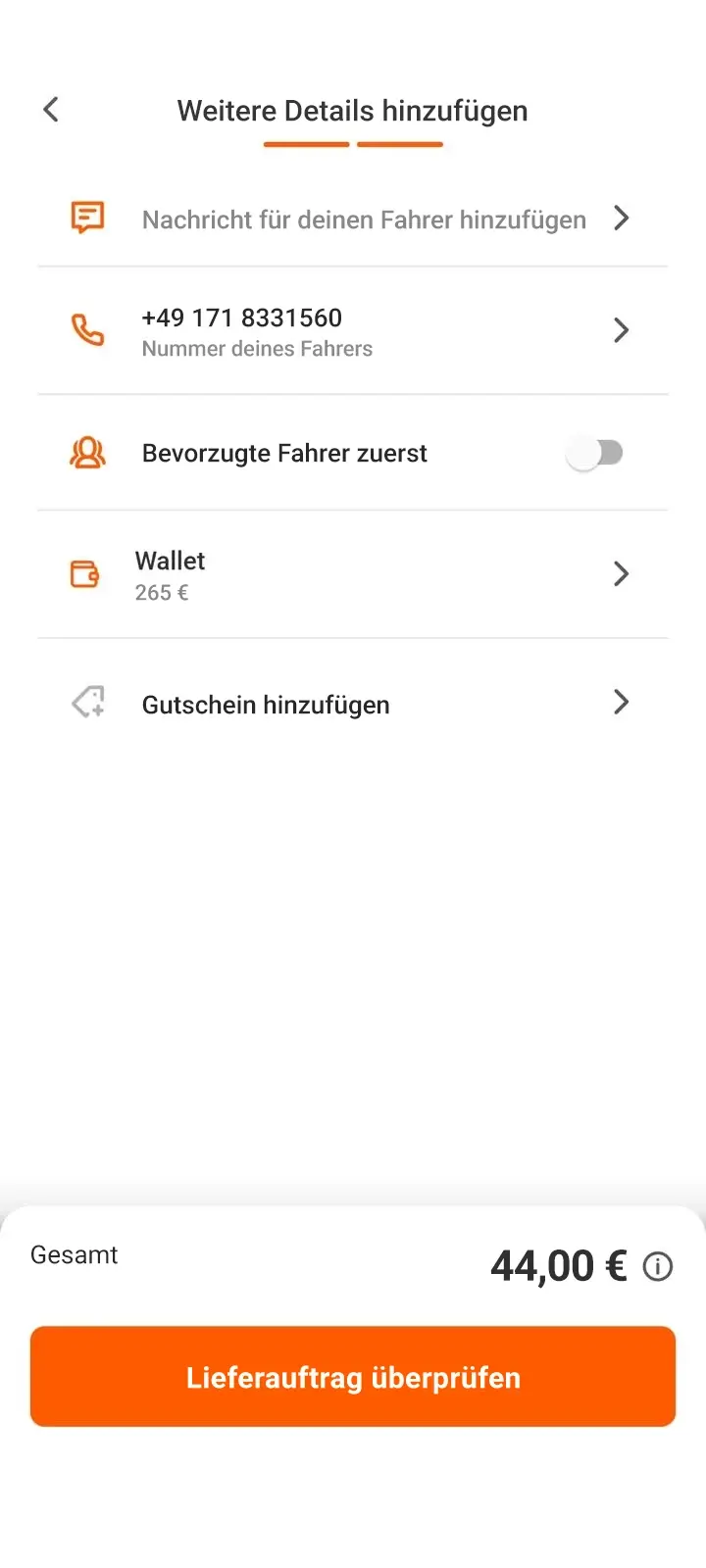Tap the Nachricht für deinen Fahrer hinzufügen field
Viewport: 706px width, 1568px height.
(363, 219)
